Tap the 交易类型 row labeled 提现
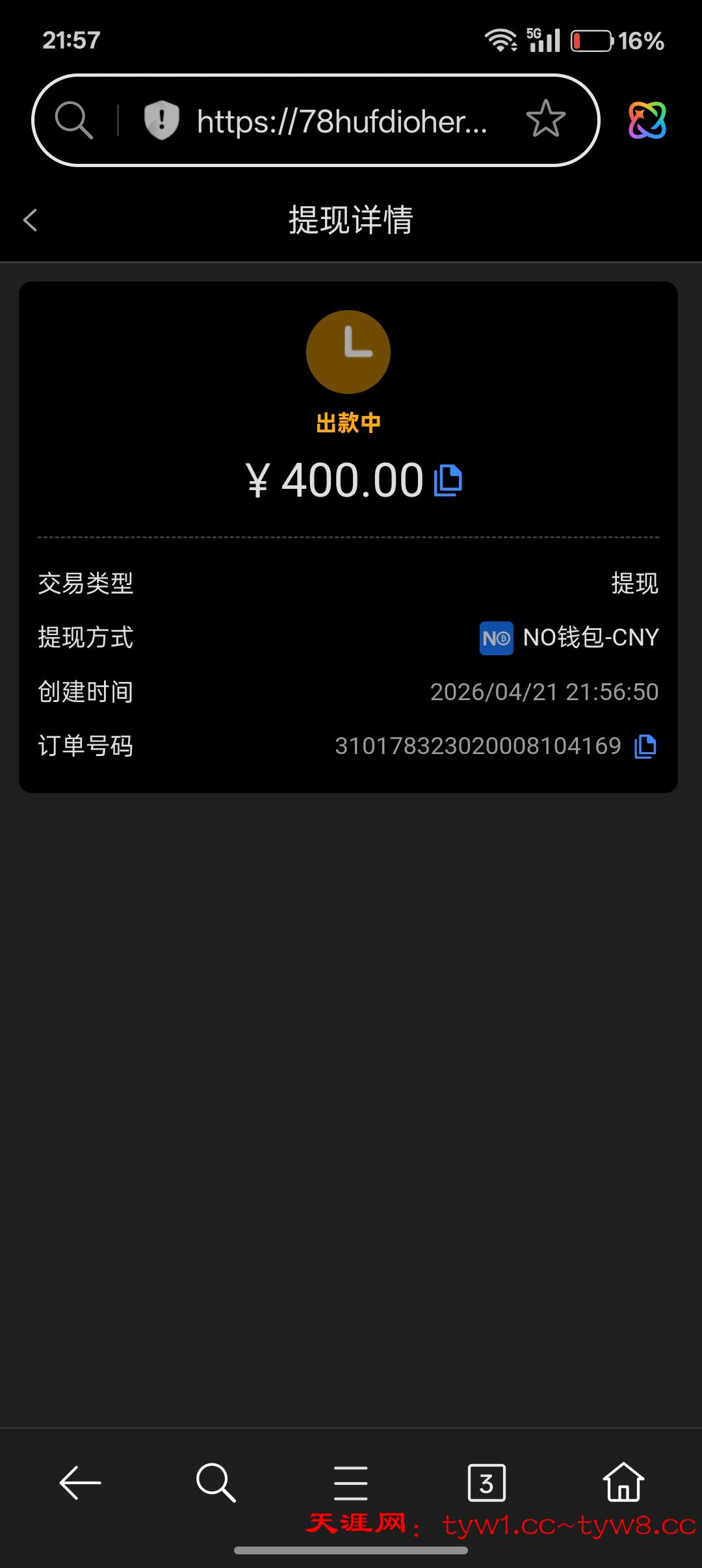 pos(635,584)
